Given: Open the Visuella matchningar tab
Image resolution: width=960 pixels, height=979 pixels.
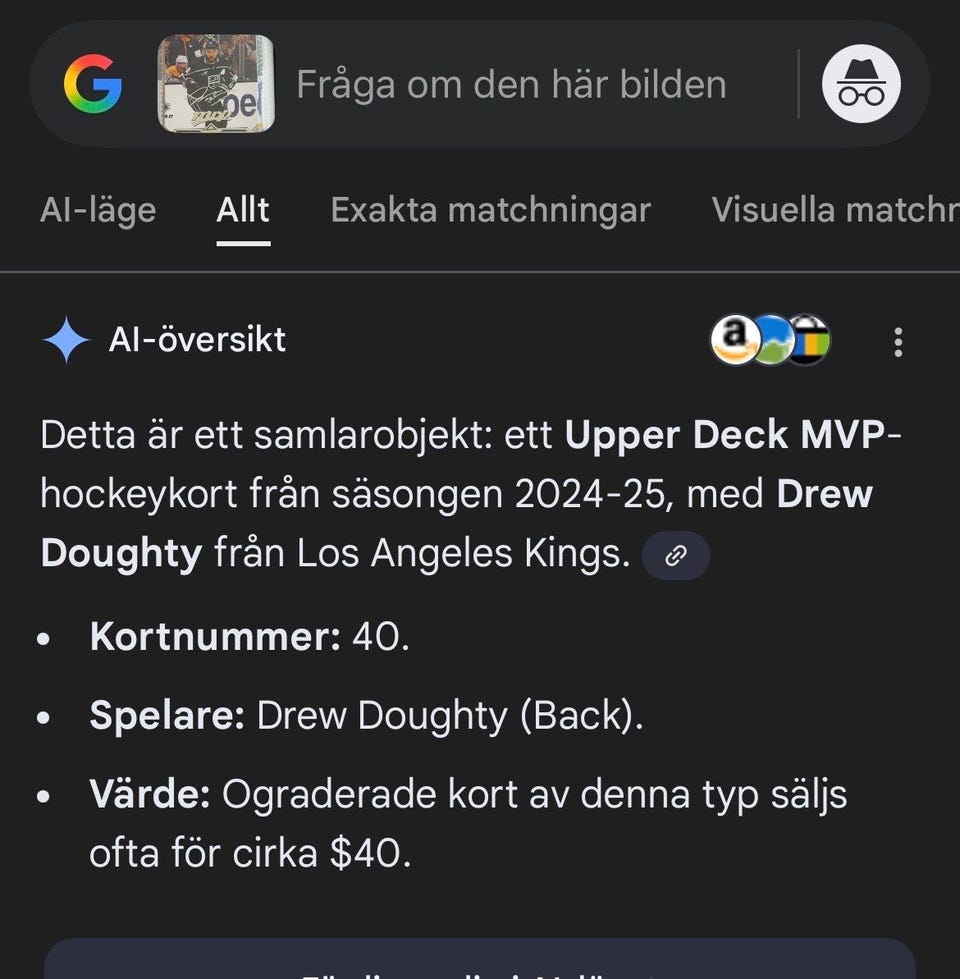Looking at the screenshot, I should tap(834, 210).
